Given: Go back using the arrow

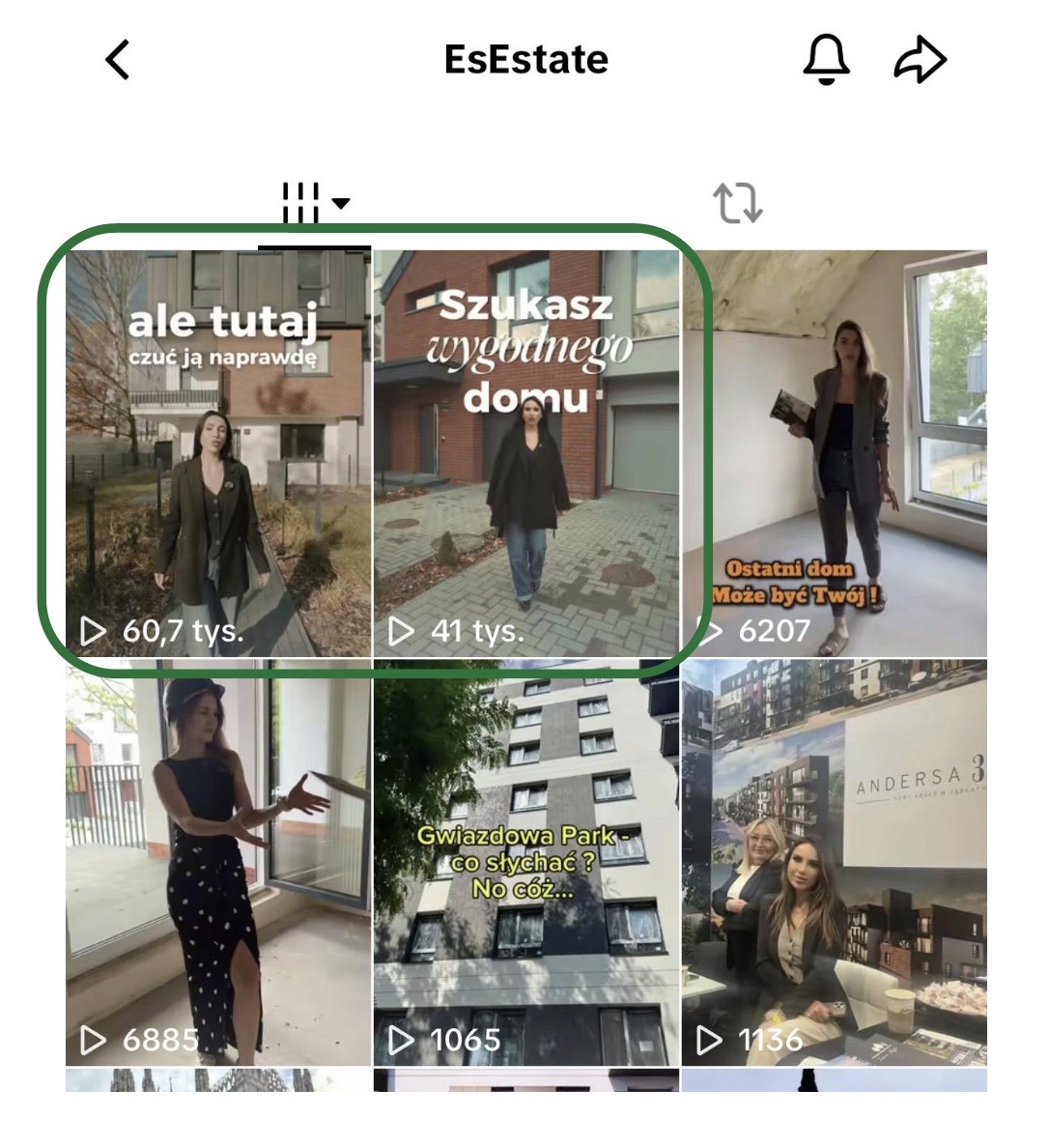Looking at the screenshot, I should 118,59.
